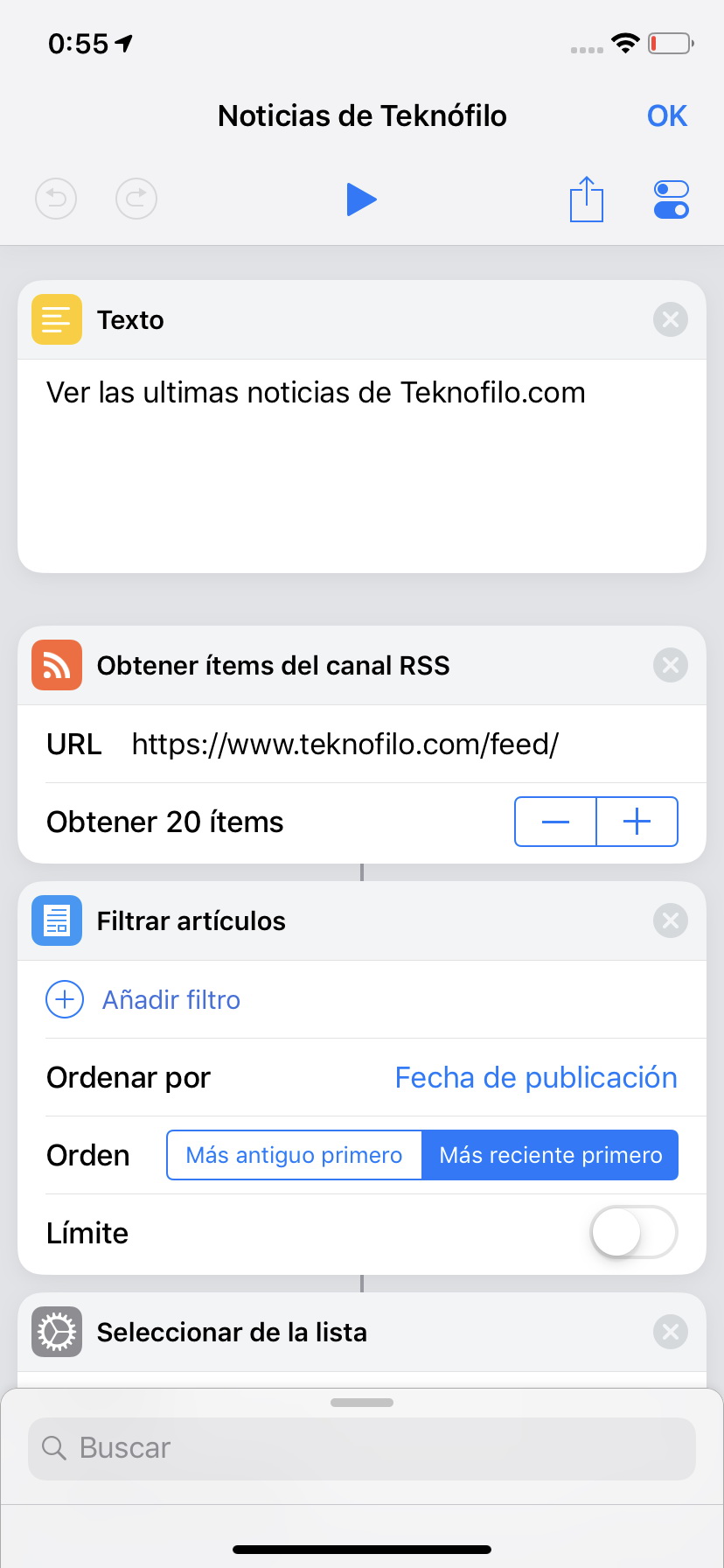This screenshot has height=1568, width=724.
Task: Enable the Límite switch
Action: (x=634, y=1232)
